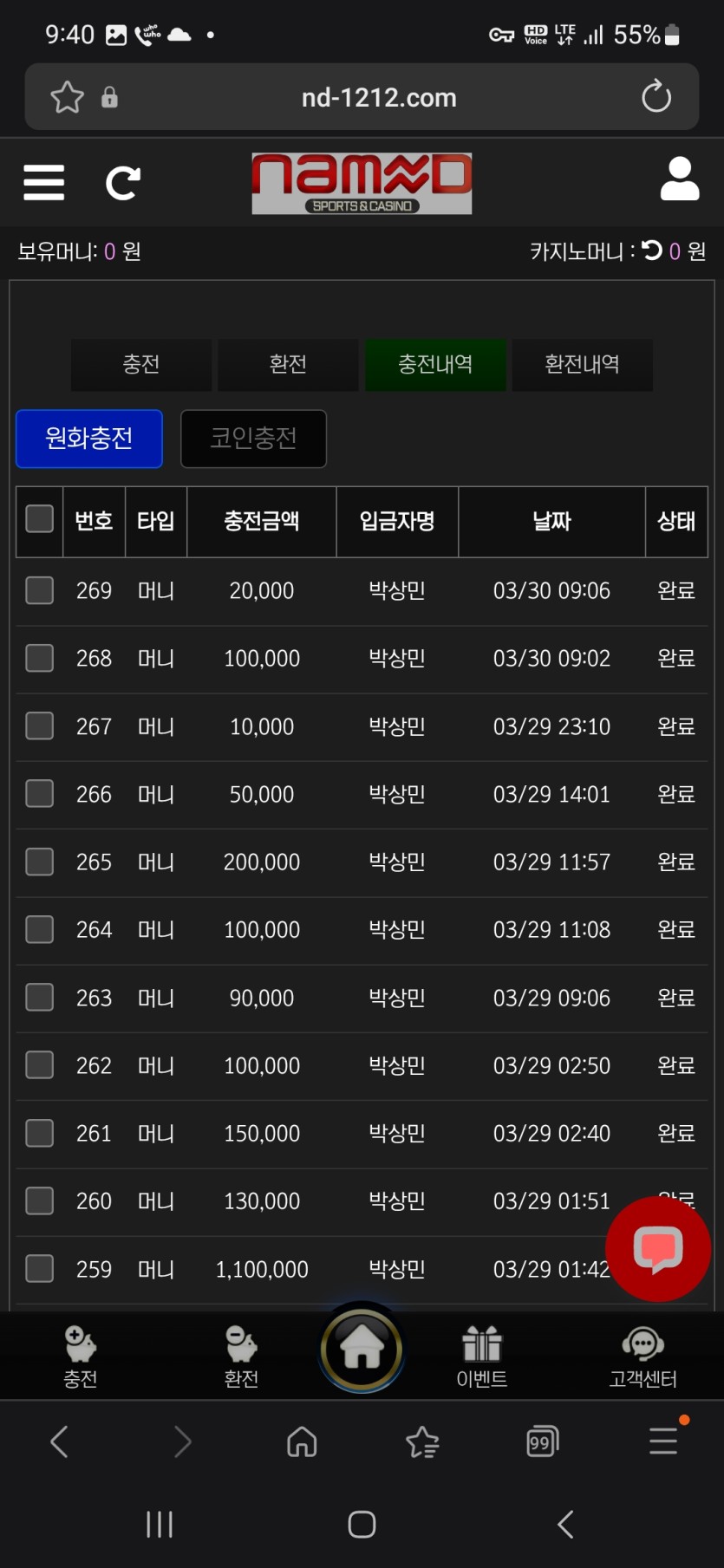This screenshot has width=724, height=1568.
Task: Open 고객센터 in bottom navigation
Action: click(642, 1357)
